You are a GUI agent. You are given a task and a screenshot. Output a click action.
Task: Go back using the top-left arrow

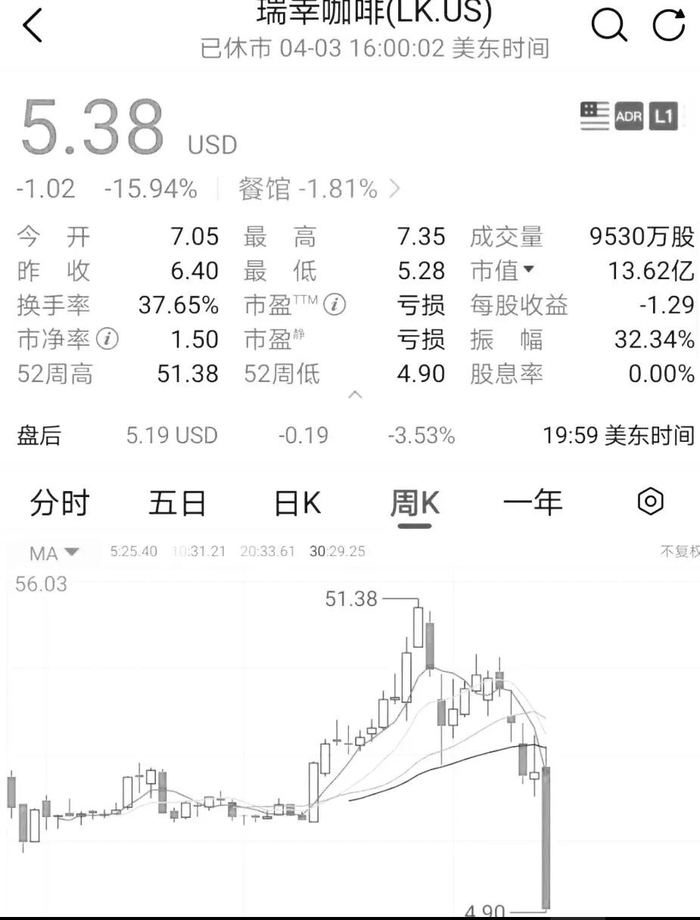coord(33,26)
